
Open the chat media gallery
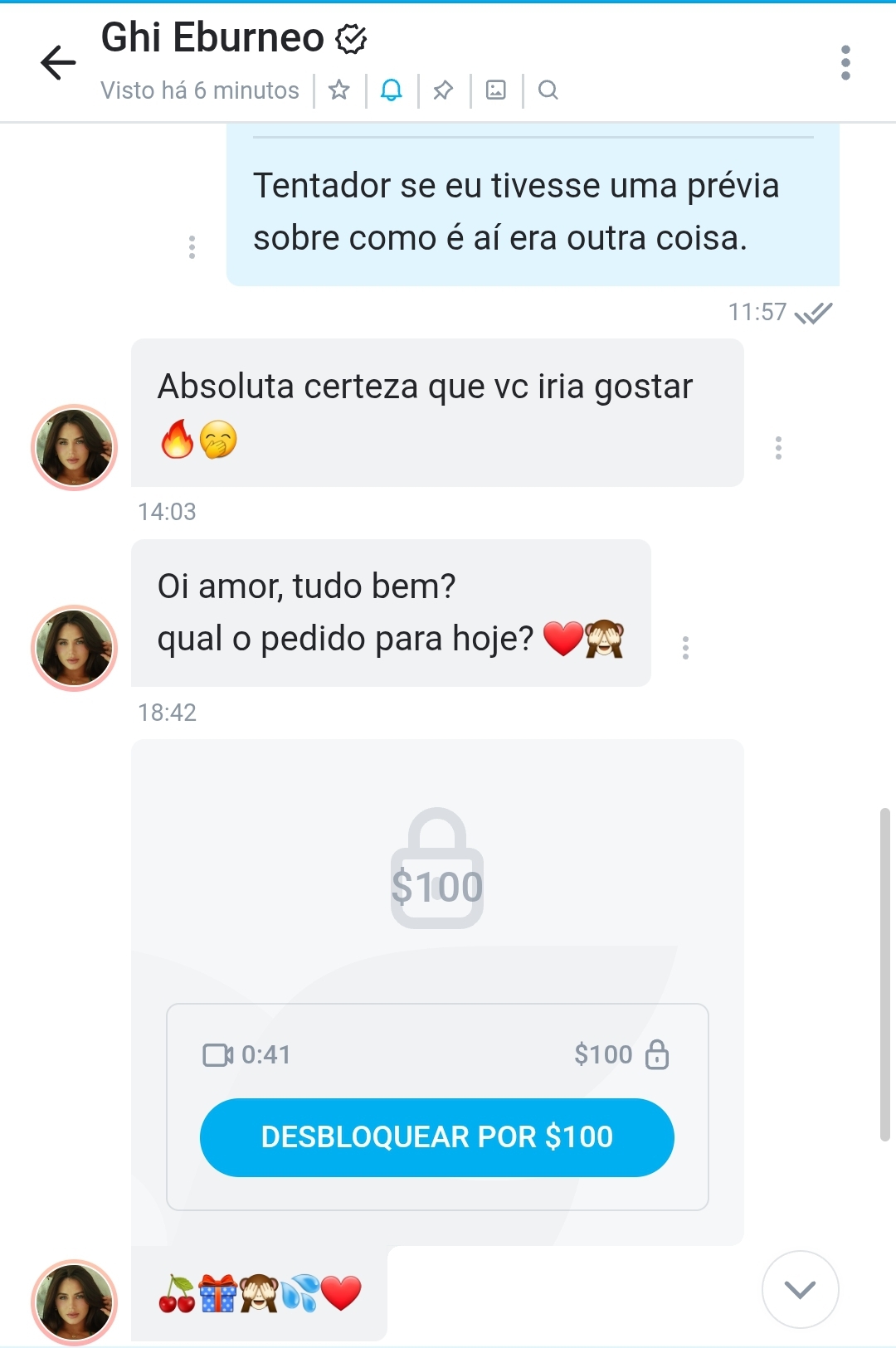[496, 90]
